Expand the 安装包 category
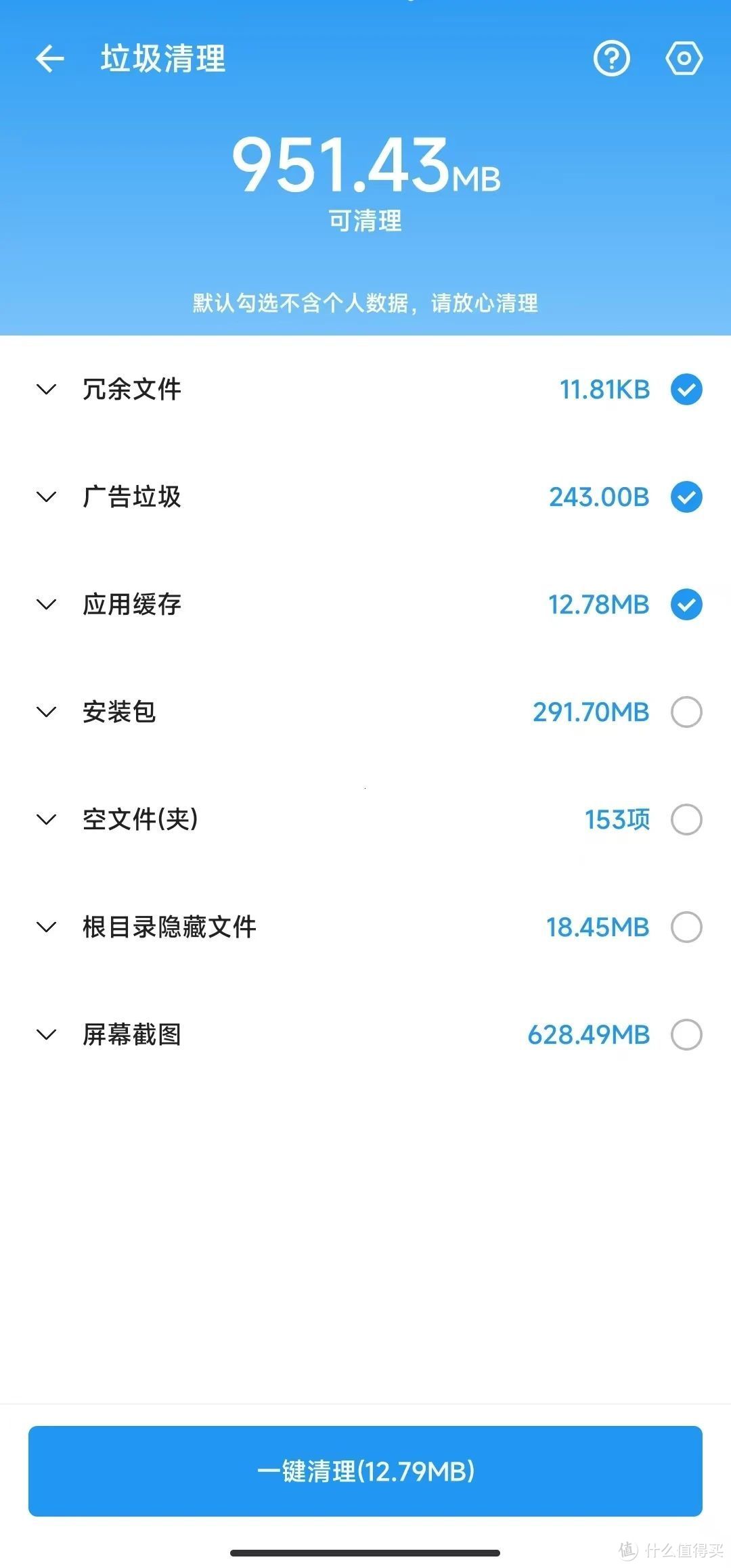The height and width of the screenshot is (1568, 731). 46,712
